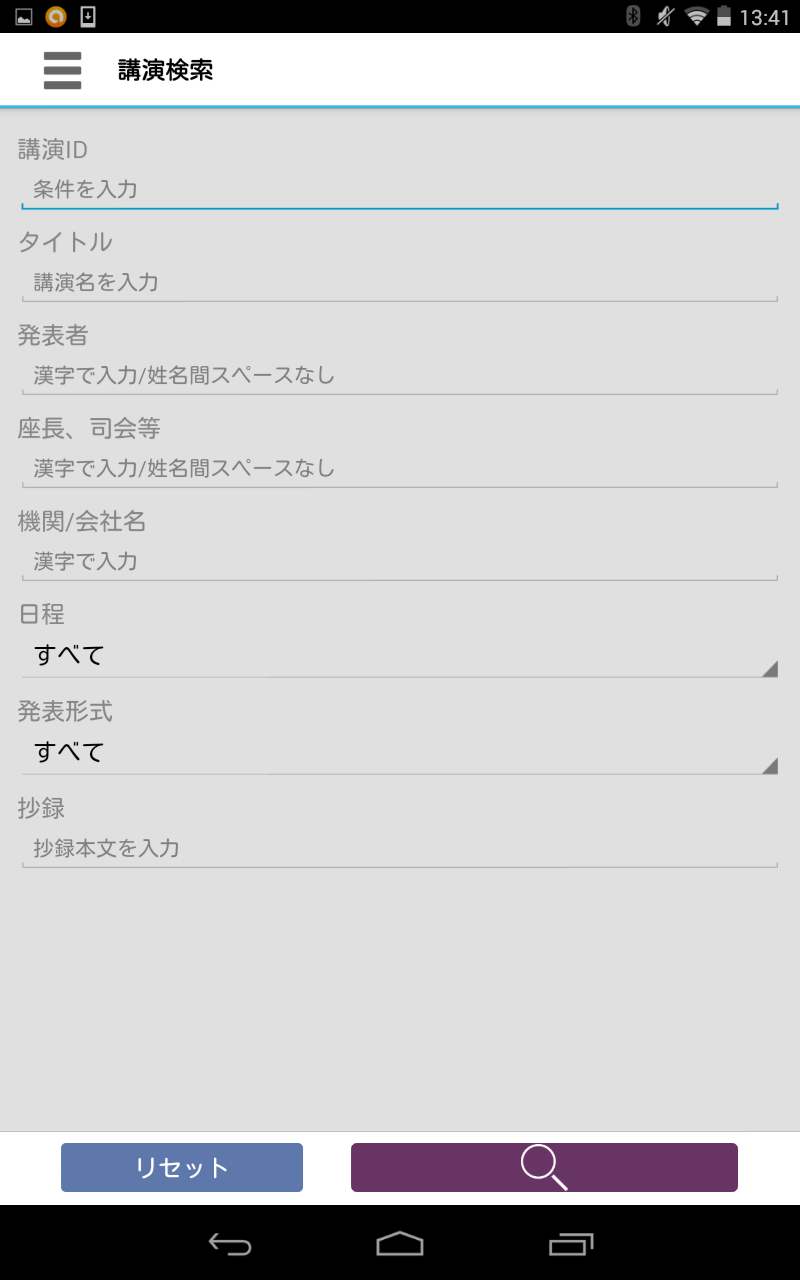The width and height of the screenshot is (800, 1280).
Task: Open the 発表形式 dropdown
Action: 400,752
